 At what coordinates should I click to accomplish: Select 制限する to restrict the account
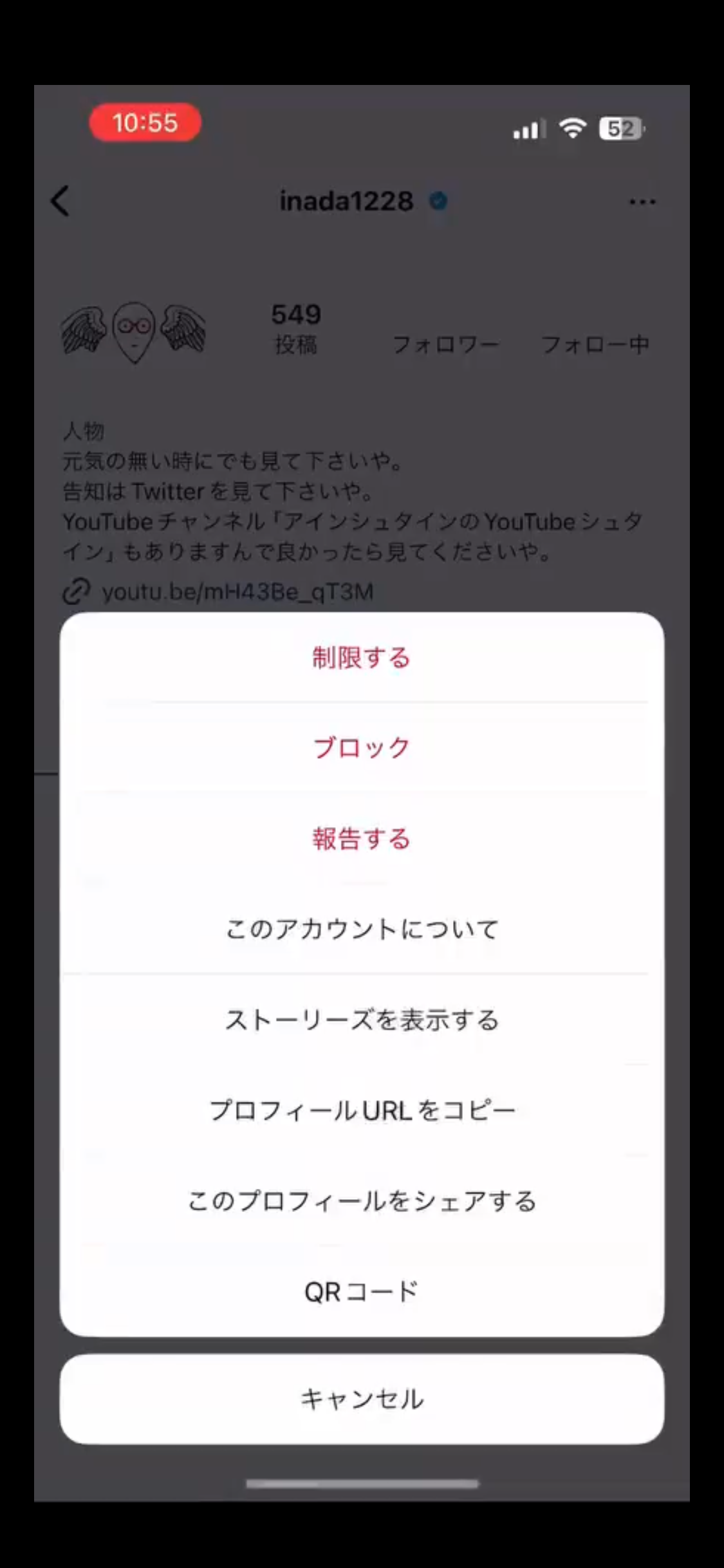(361, 658)
